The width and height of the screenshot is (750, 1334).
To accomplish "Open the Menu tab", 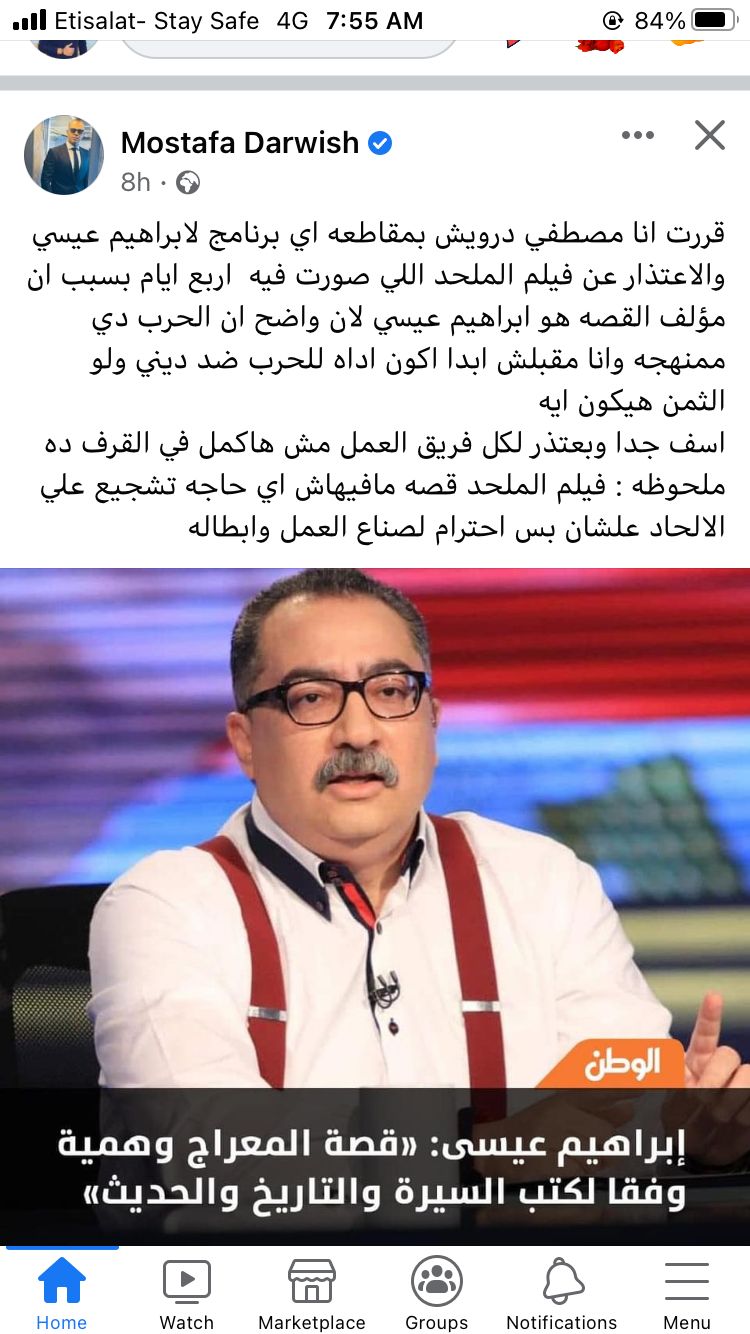I will click(x=687, y=1293).
